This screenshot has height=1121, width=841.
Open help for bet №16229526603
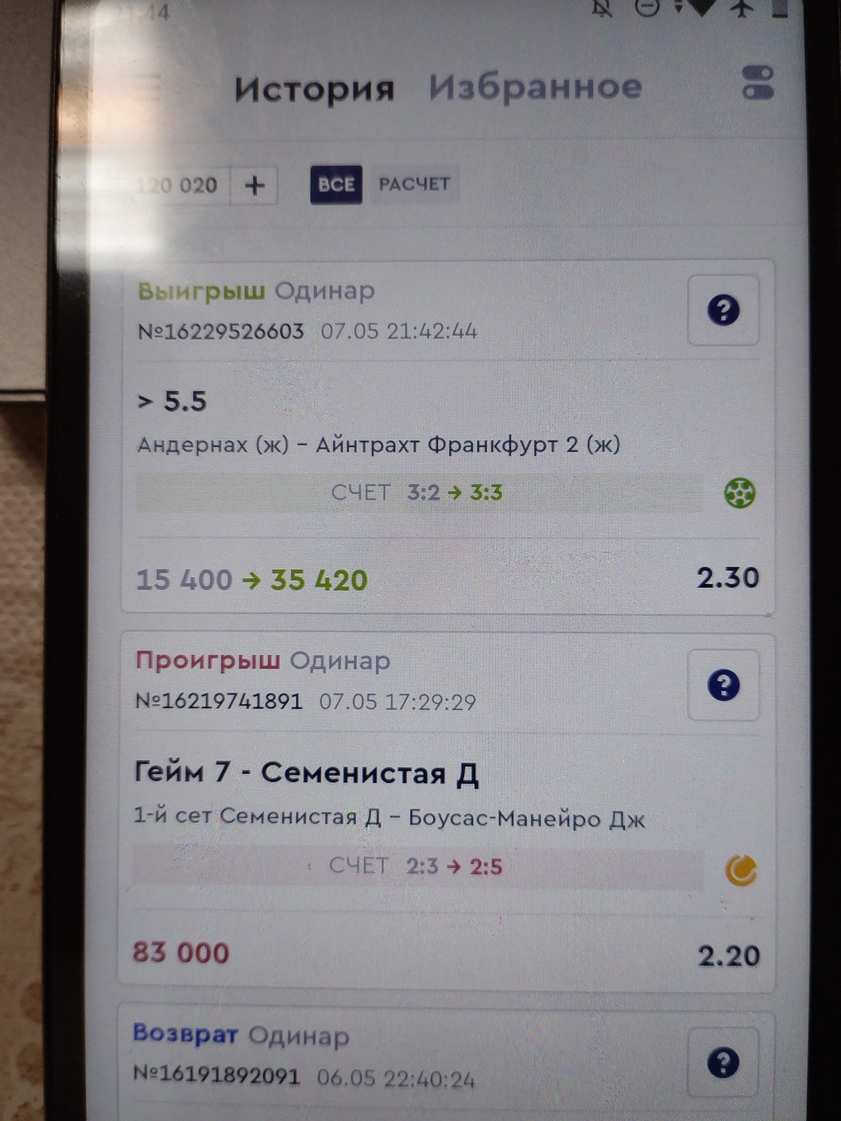722,311
